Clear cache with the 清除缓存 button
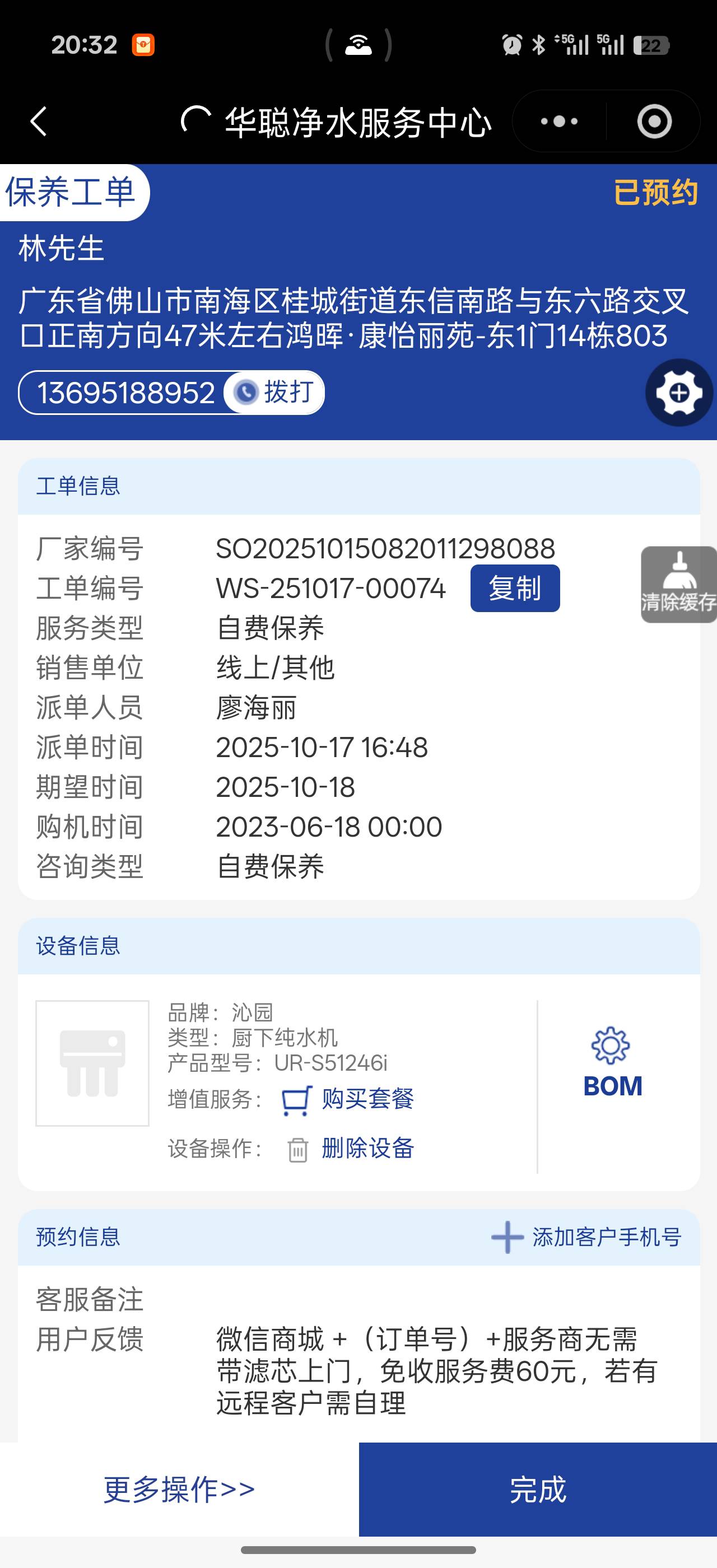717x1568 pixels. (x=679, y=584)
